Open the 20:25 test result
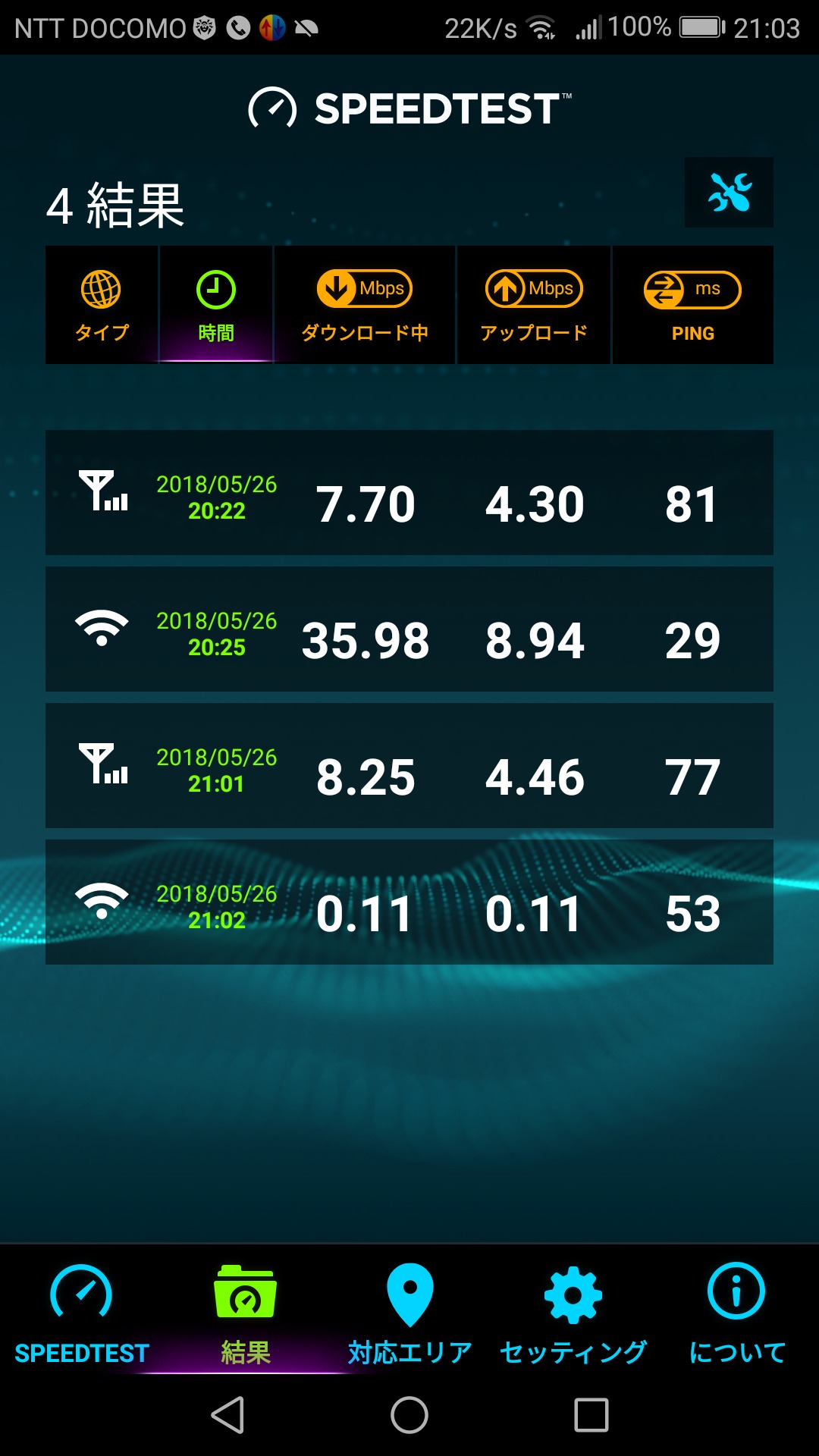 click(x=409, y=629)
